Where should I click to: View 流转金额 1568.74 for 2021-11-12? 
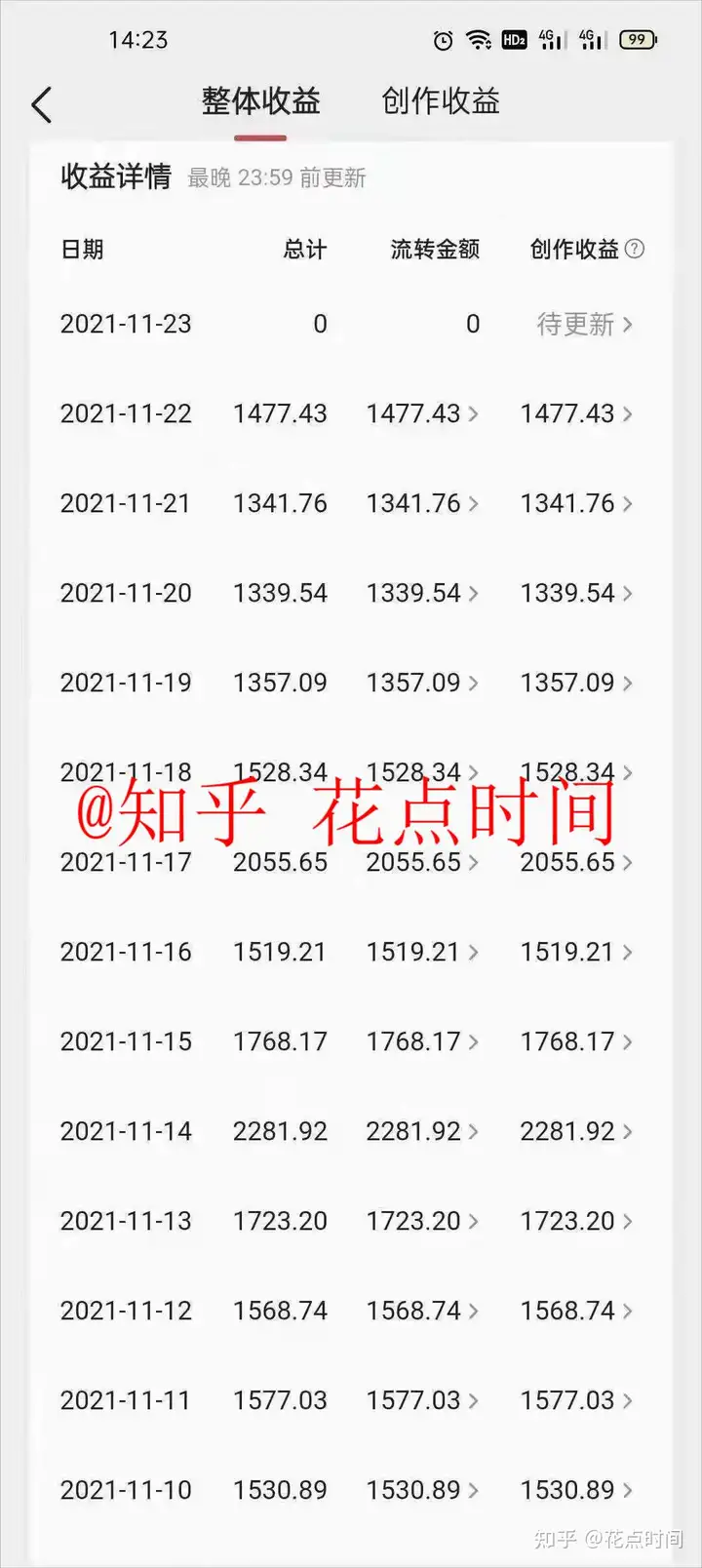pos(422,1311)
